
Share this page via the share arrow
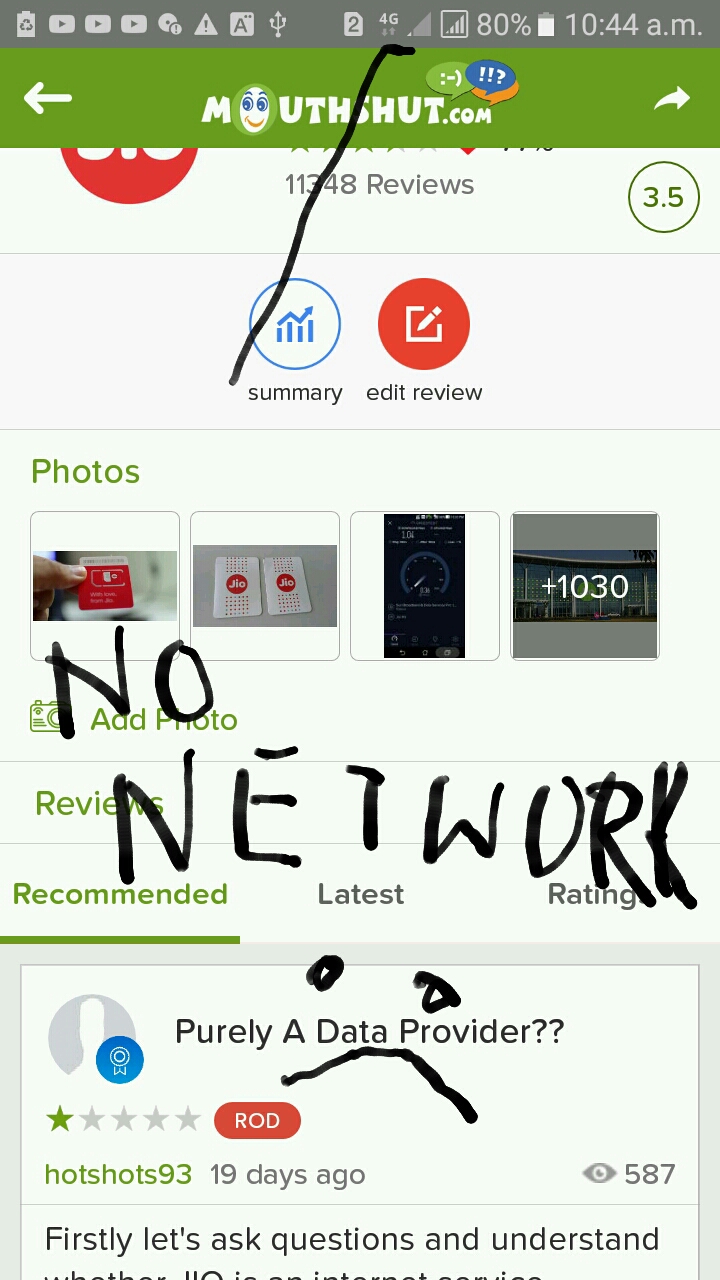(672, 98)
